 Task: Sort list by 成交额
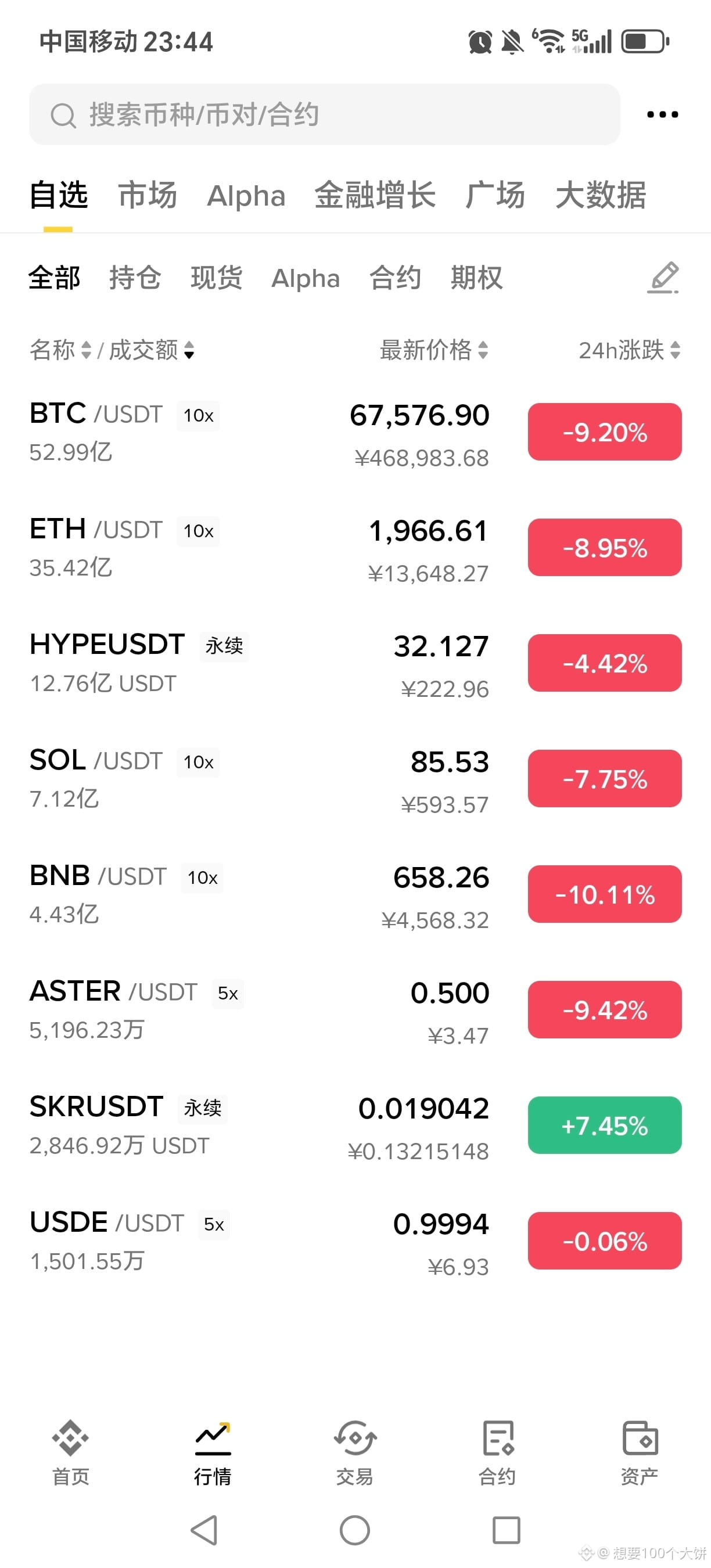(x=152, y=350)
